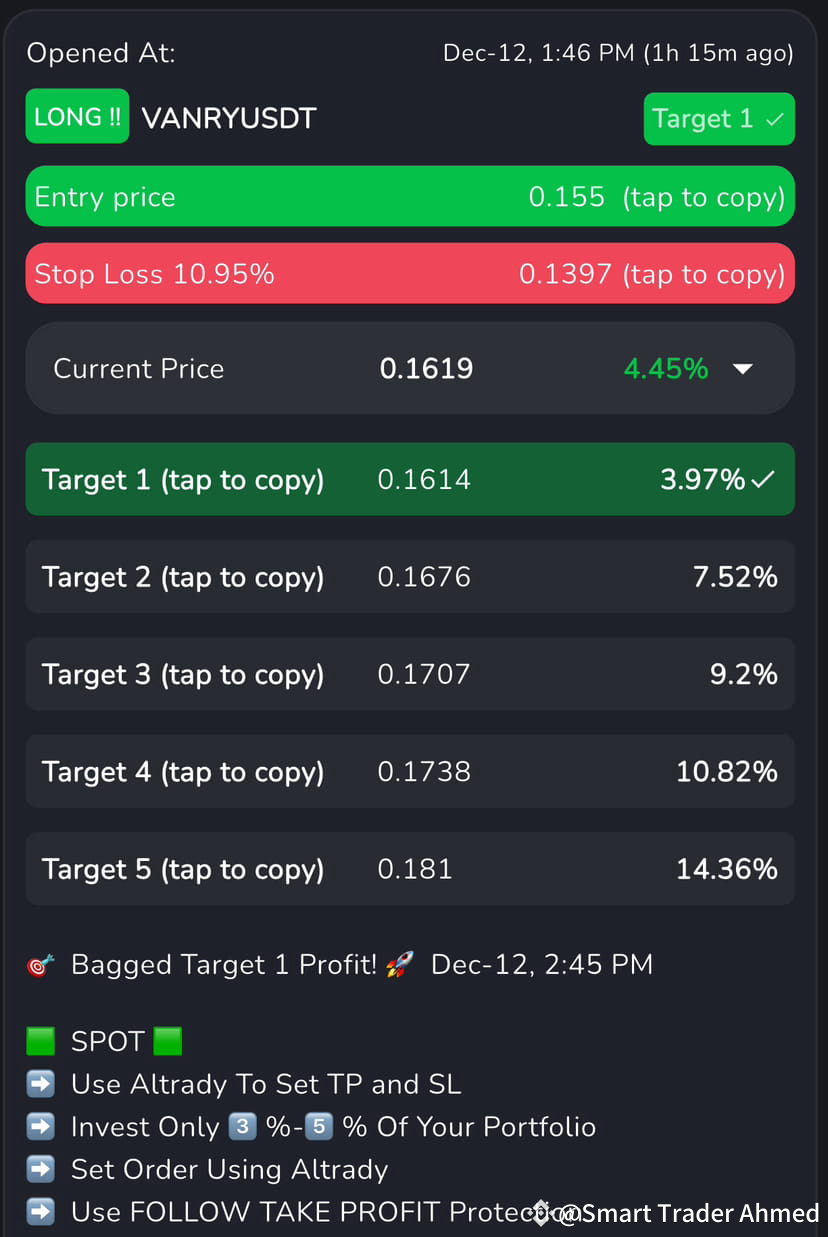Click the arrow icon before Use Altrady line
The image size is (828, 1237).
40,1084
